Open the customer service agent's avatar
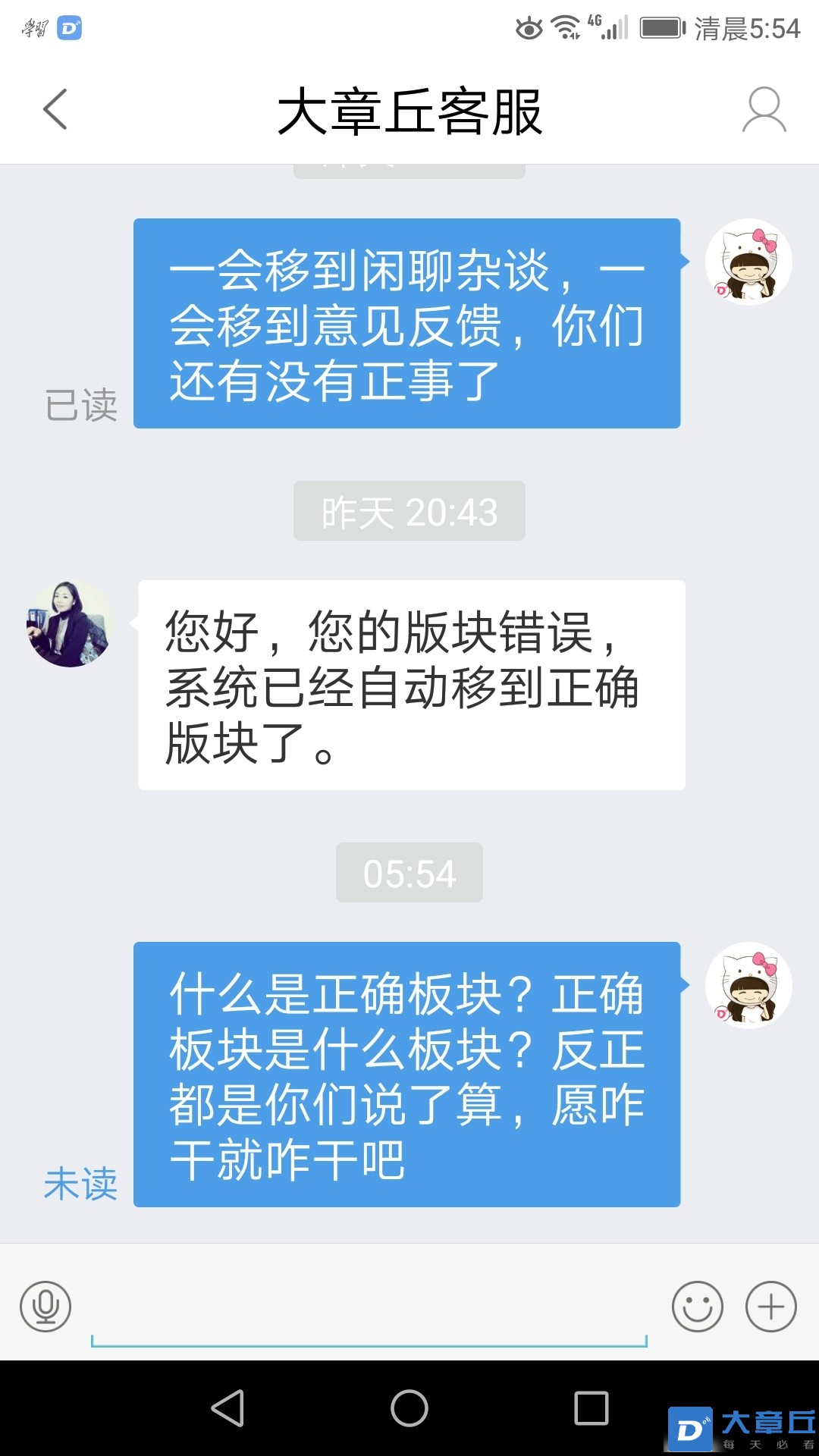 click(x=70, y=624)
